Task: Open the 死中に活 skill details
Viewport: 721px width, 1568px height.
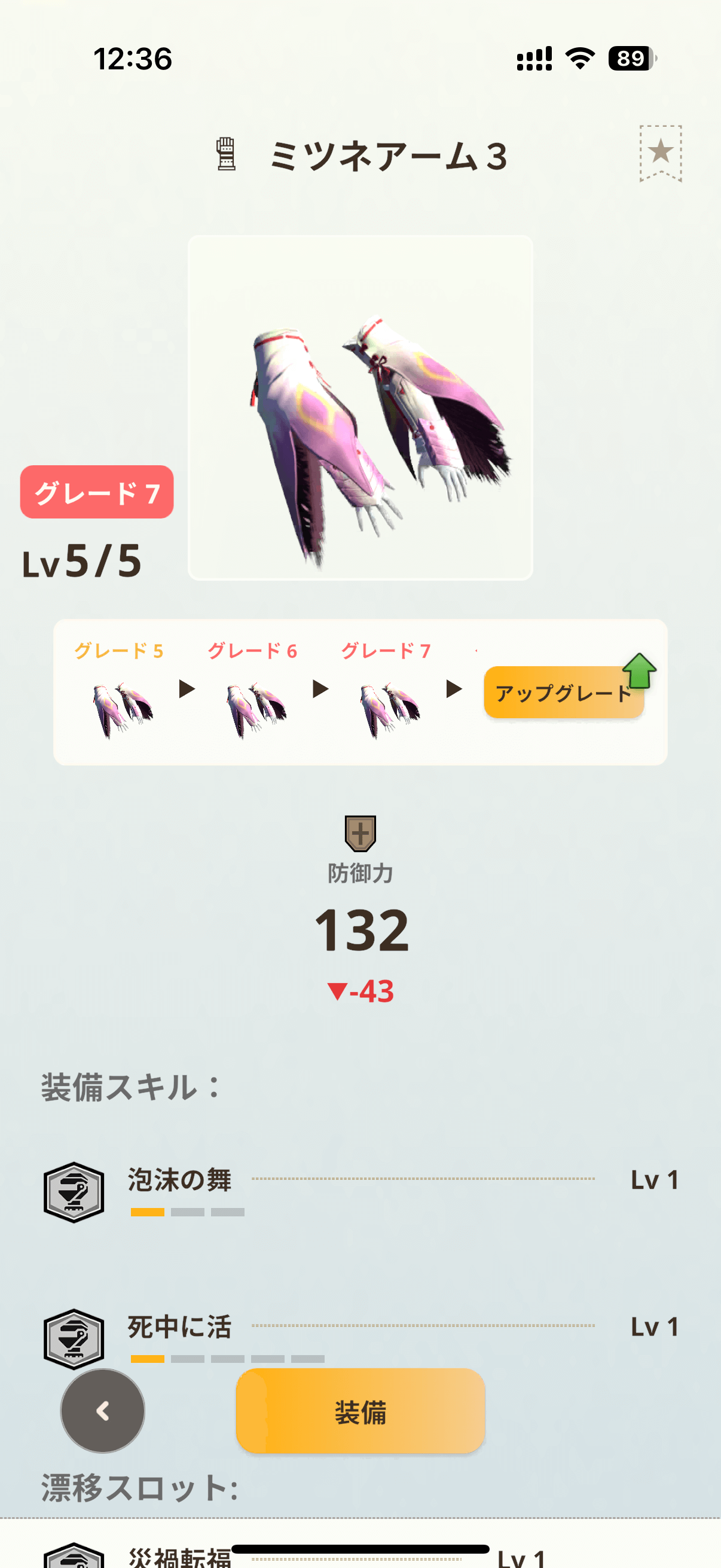Action: click(180, 1328)
